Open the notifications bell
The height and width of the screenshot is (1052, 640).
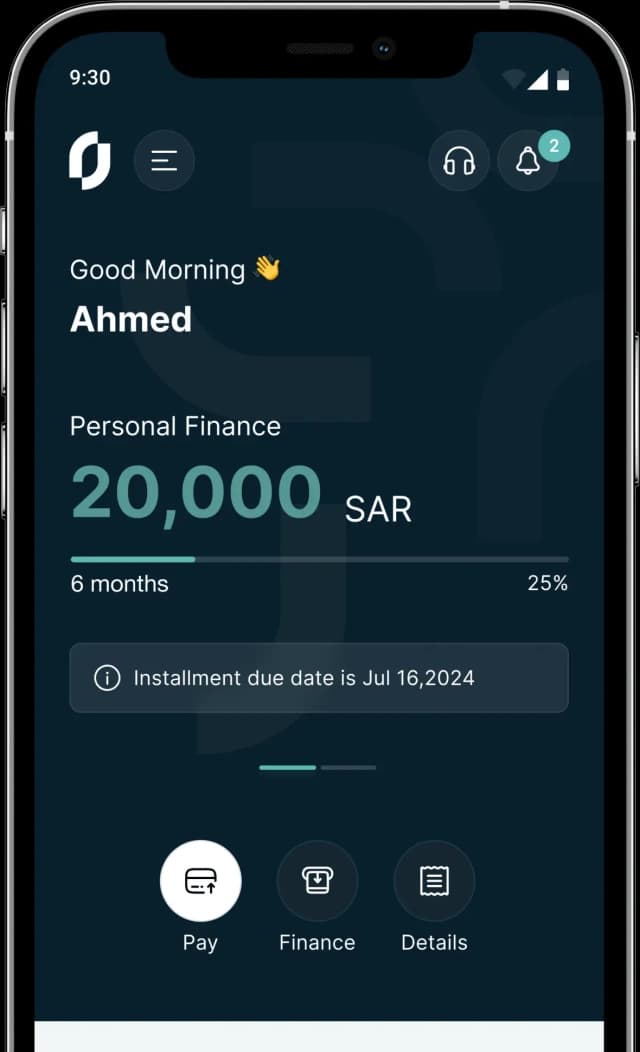528,161
